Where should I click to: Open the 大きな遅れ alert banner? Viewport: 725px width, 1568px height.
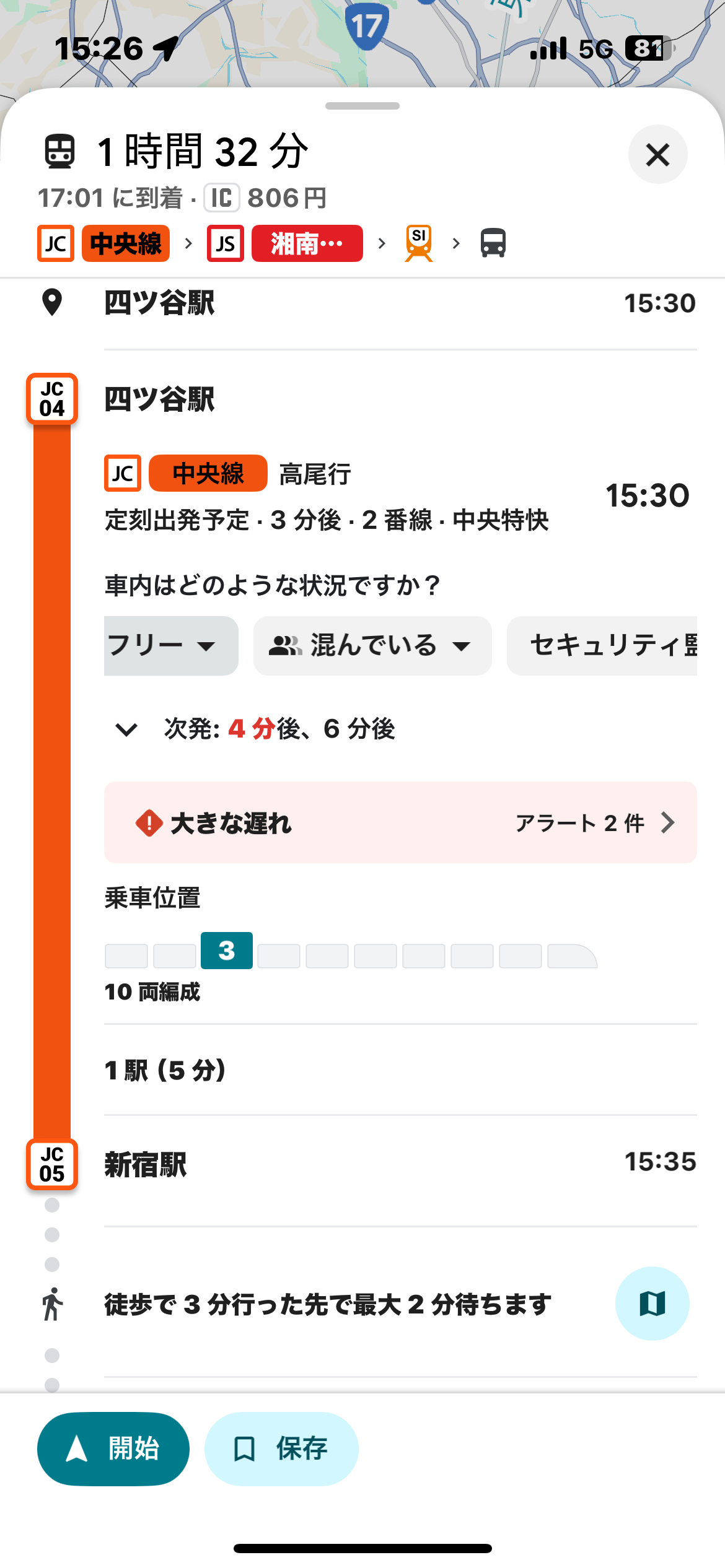point(400,822)
